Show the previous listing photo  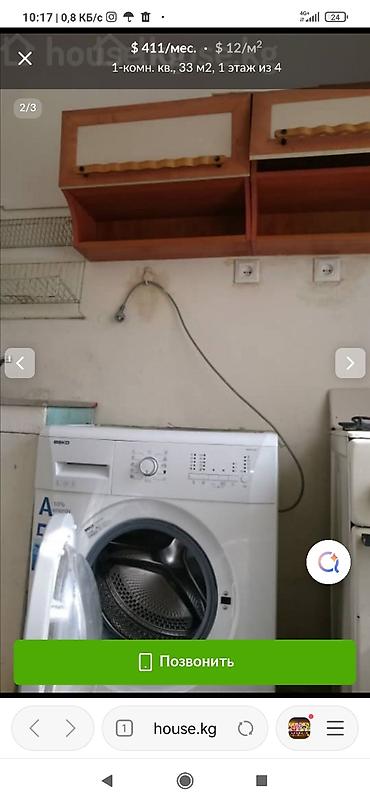pos(20,363)
